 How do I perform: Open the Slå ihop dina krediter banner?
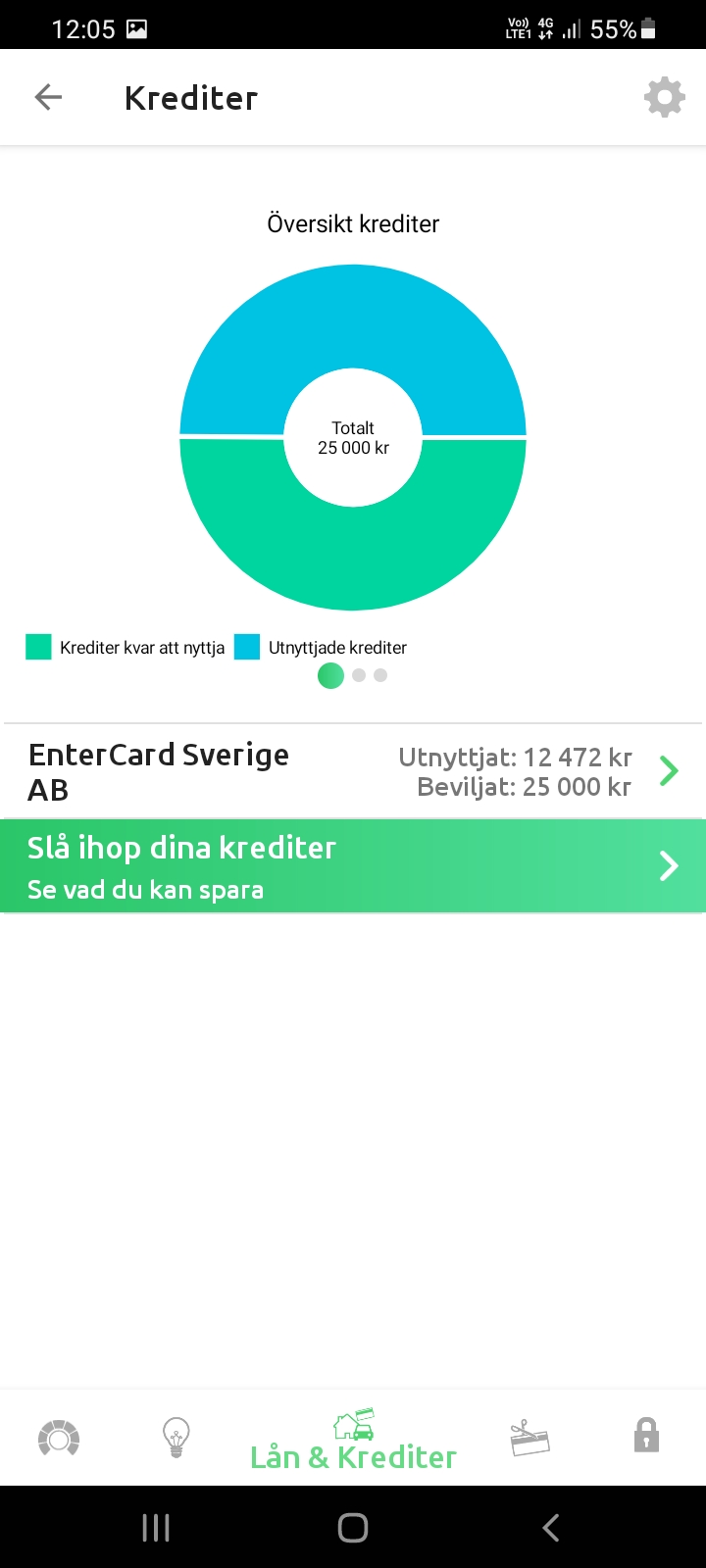coord(353,866)
